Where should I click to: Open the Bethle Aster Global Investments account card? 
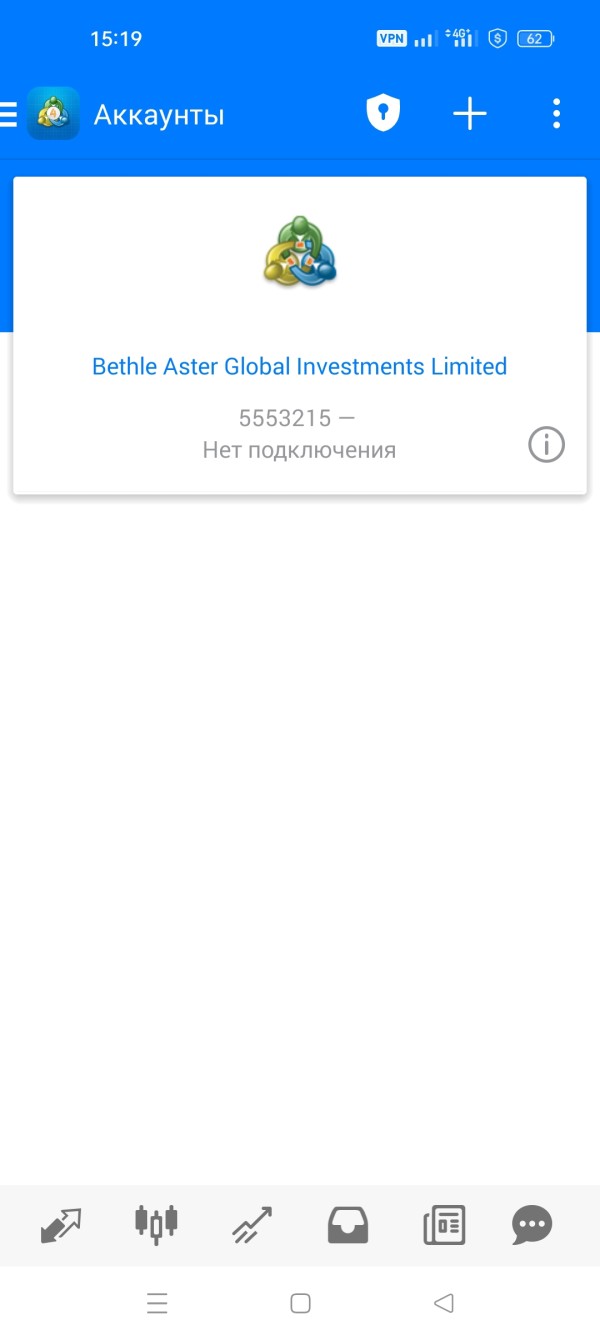300,335
